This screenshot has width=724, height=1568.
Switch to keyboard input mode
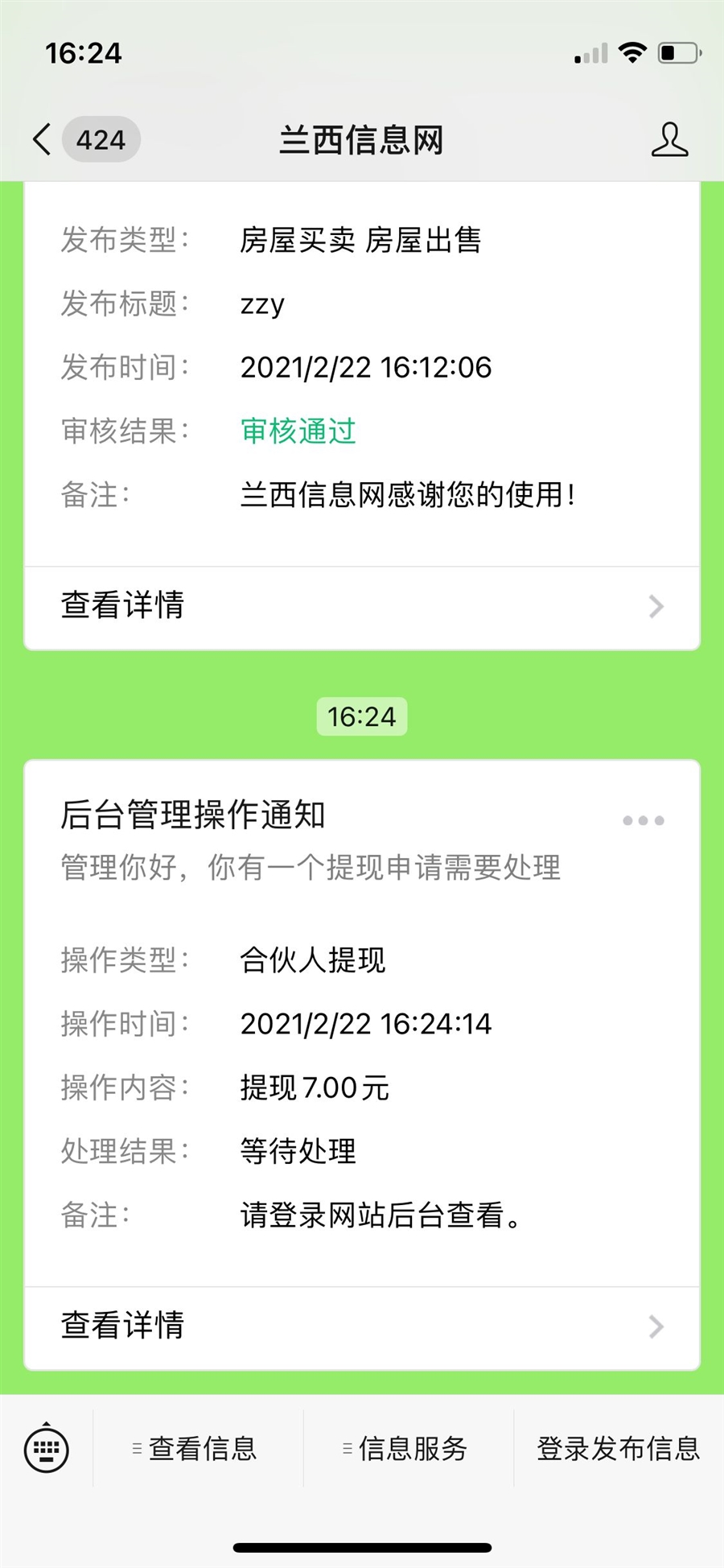[x=47, y=1450]
